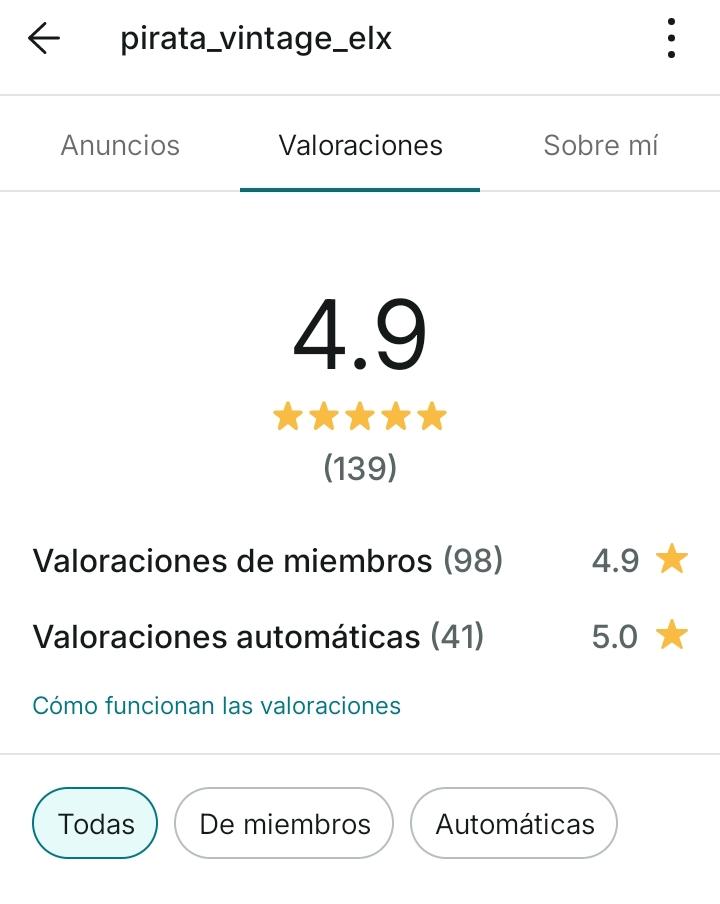Show only Automáticas reviews
Screen dimensions: 720x904
click(515, 824)
